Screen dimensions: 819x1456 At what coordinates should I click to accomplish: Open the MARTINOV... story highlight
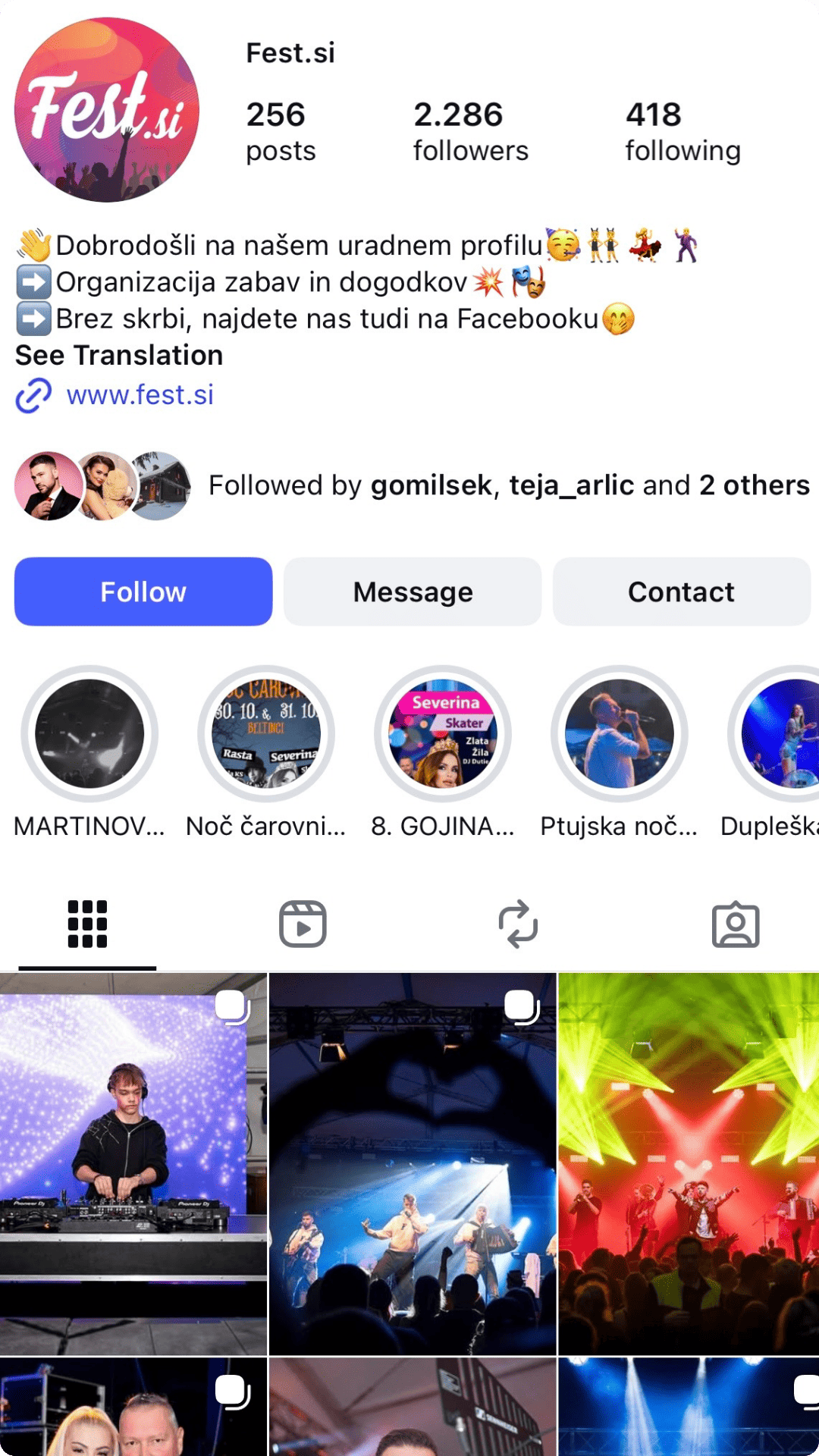(89, 733)
